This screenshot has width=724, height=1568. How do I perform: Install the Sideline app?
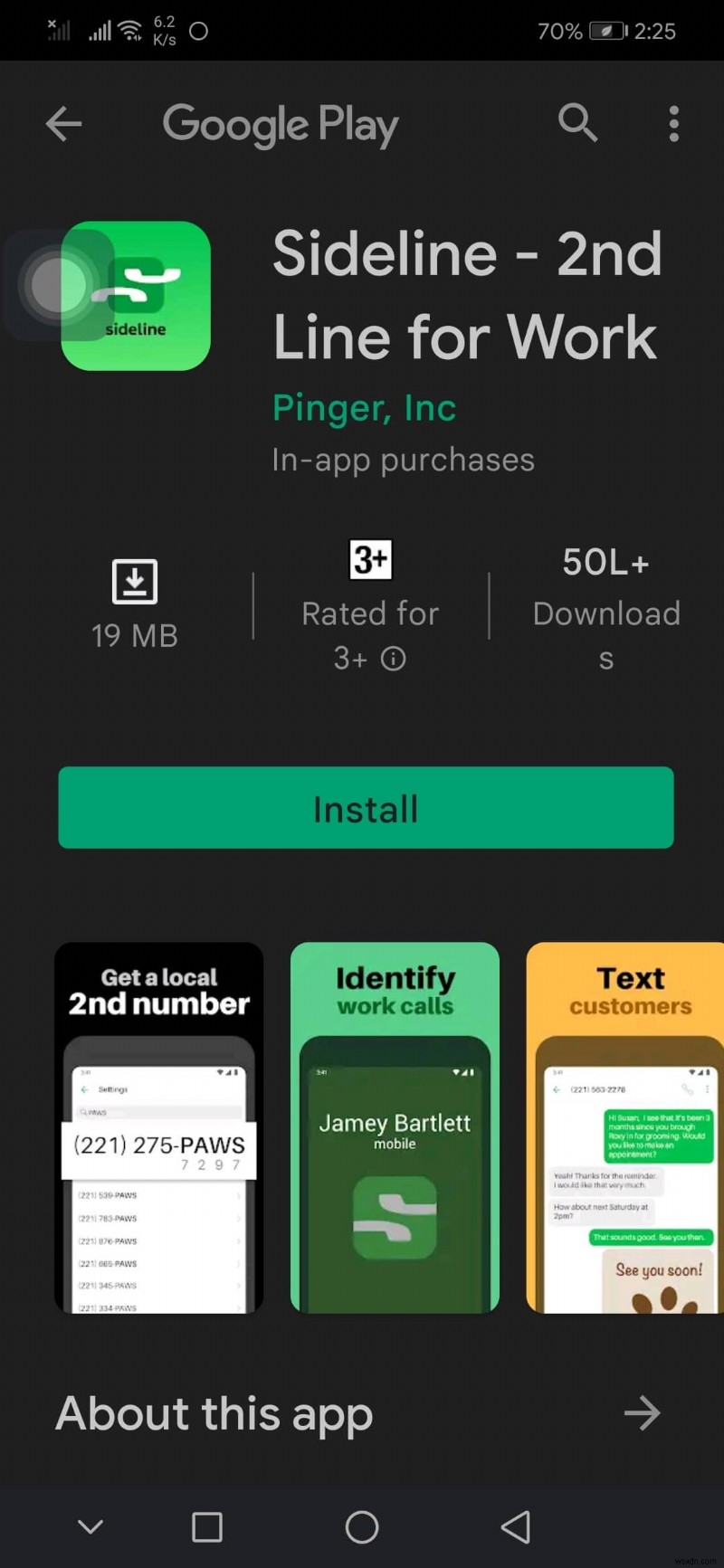click(366, 808)
